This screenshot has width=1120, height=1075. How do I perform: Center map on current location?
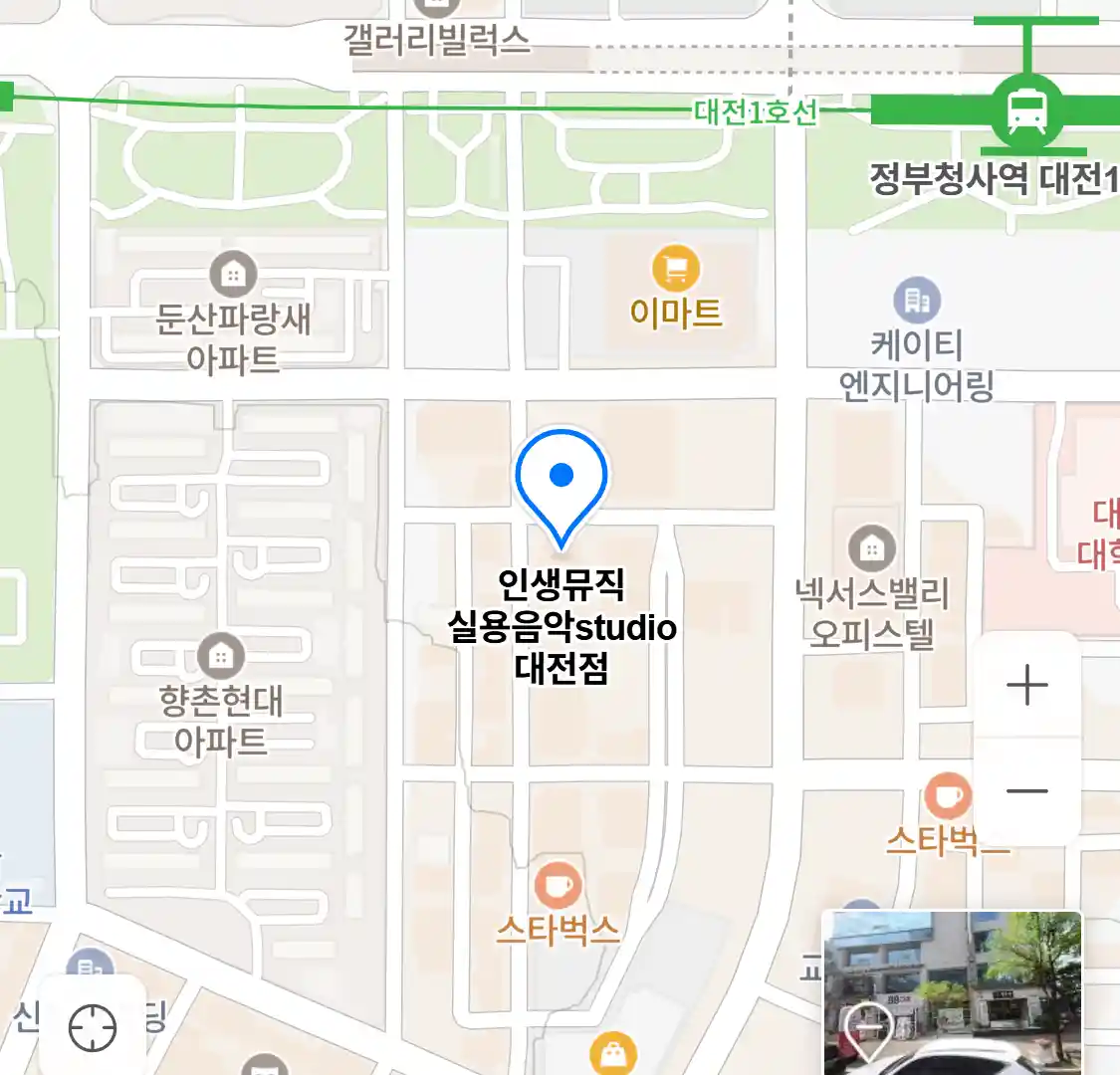(92, 1027)
